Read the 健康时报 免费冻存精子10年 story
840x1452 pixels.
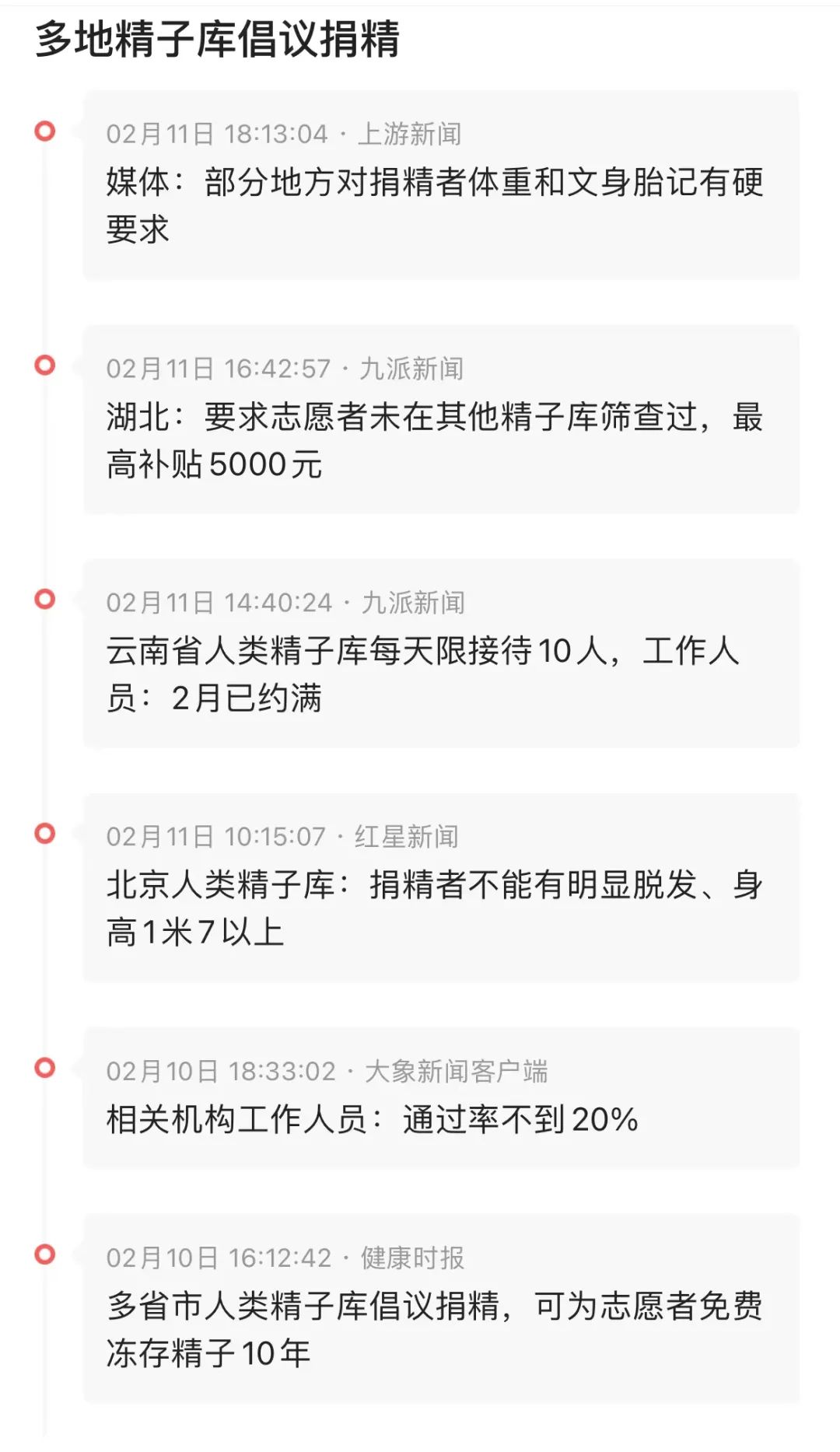point(441,1309)
